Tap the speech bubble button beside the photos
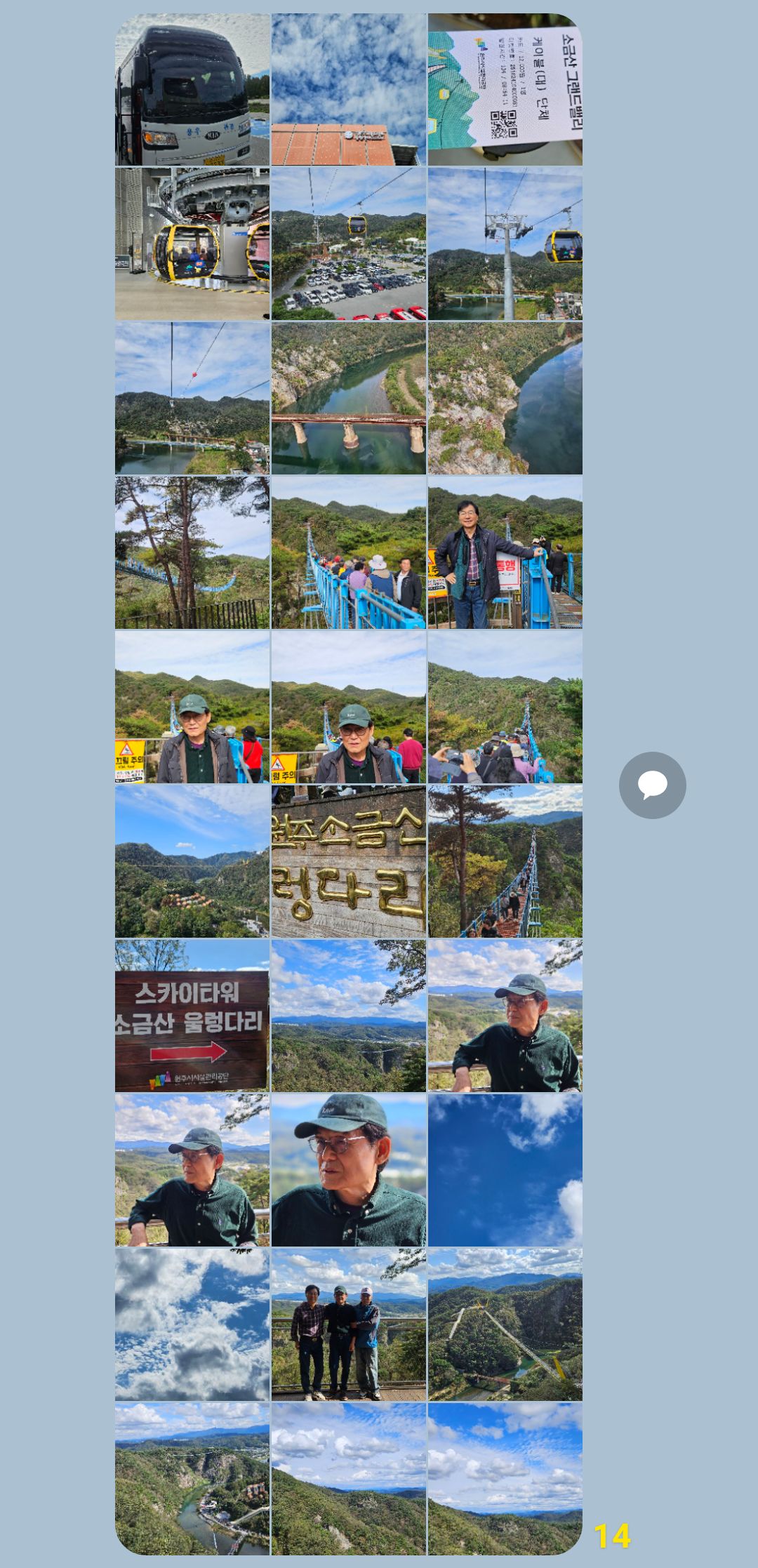 (x=652, y=785)
